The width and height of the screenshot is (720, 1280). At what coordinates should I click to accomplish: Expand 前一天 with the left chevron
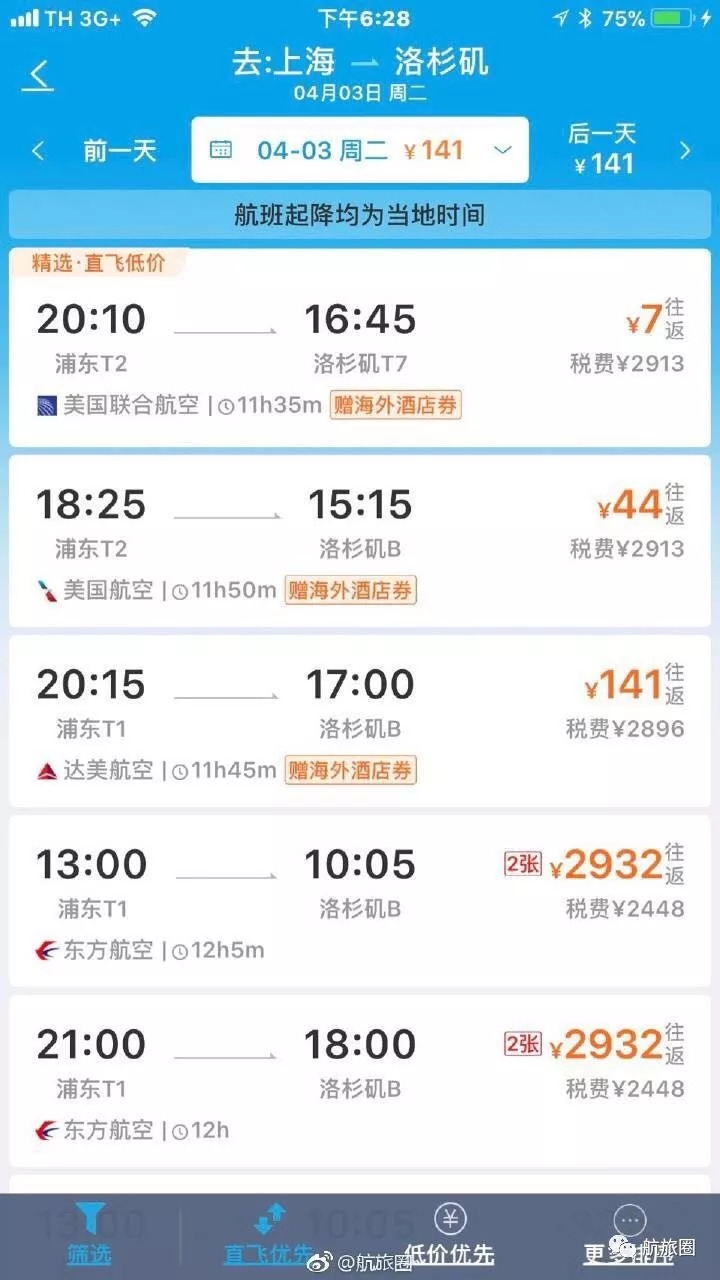(38, 150)
